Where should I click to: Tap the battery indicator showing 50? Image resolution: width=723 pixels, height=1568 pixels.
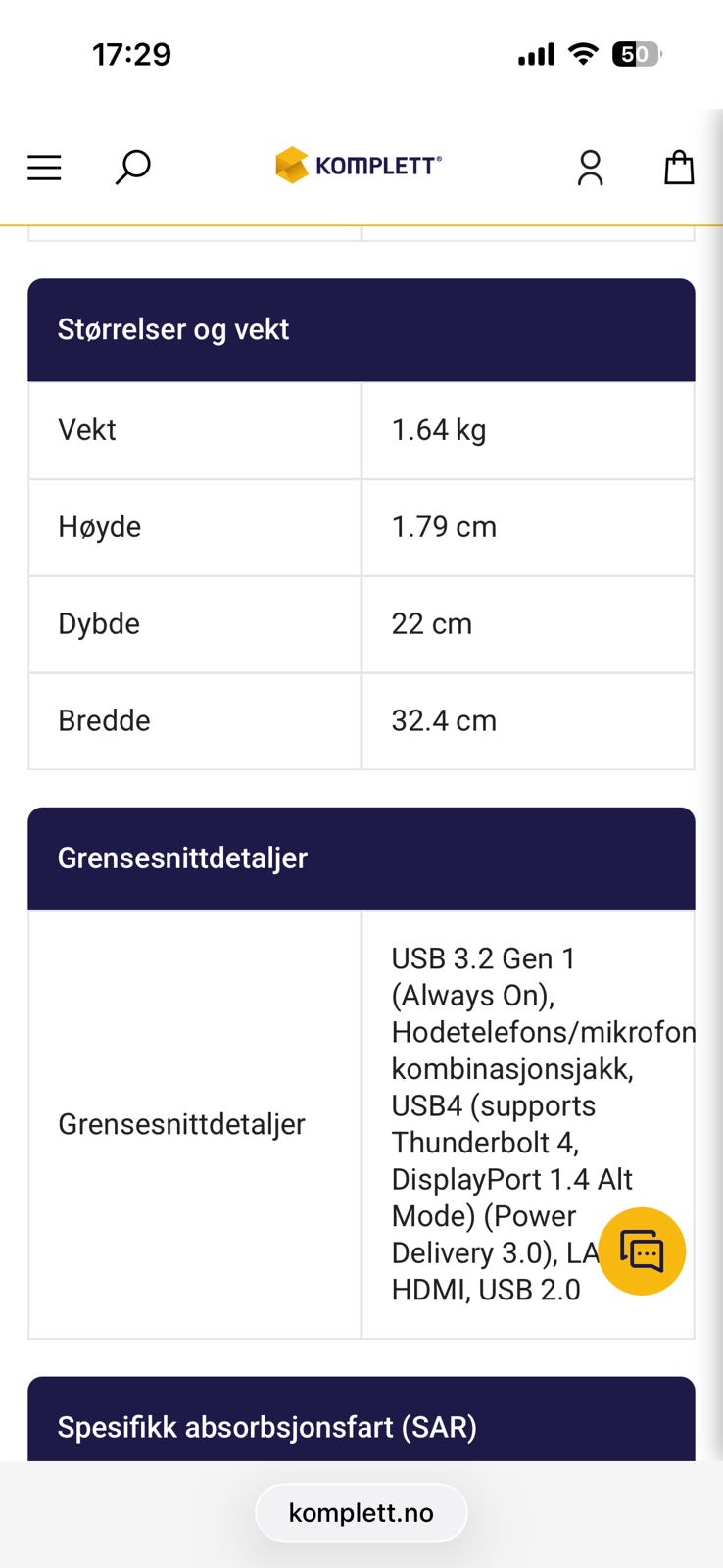point(637,54)
